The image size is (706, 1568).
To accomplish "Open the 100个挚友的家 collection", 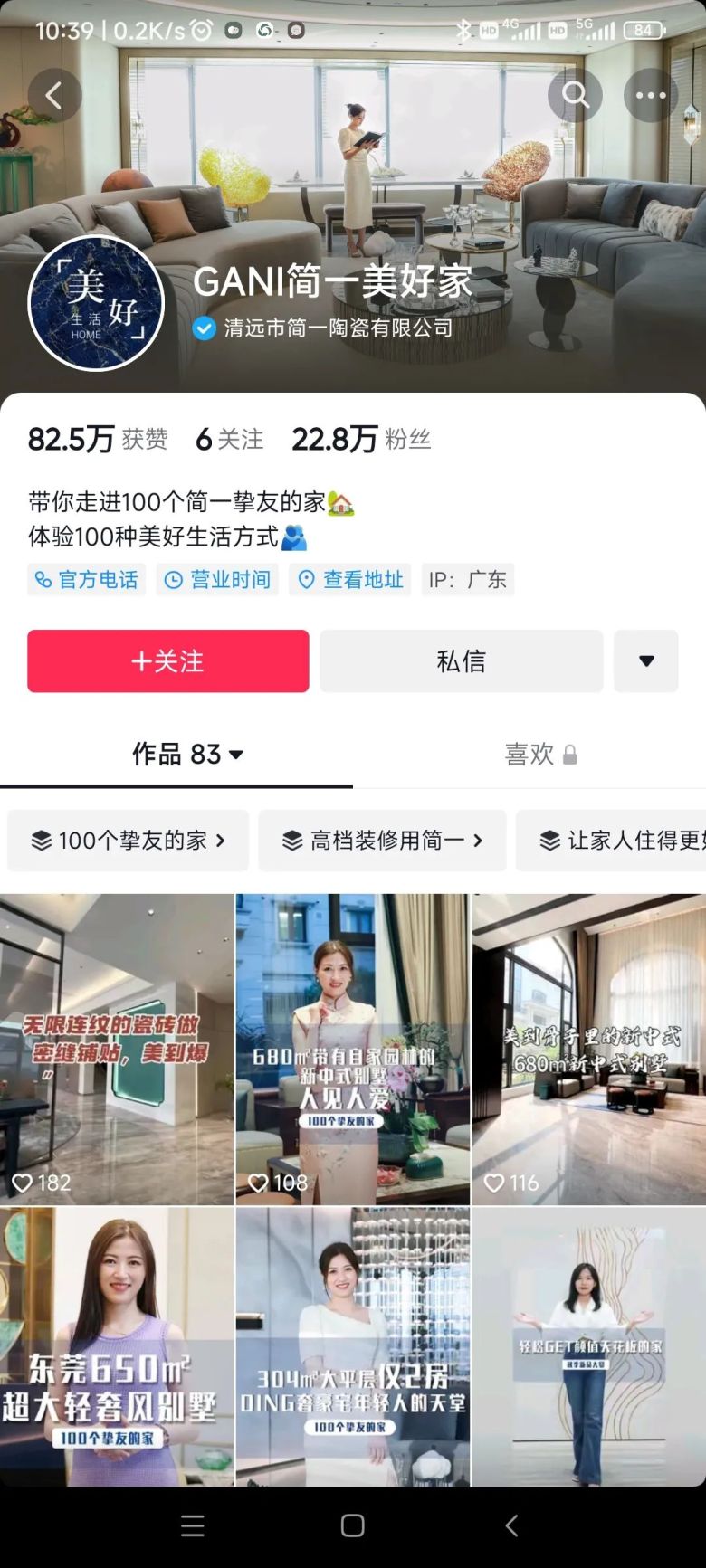I will click(x=128, y=841).
